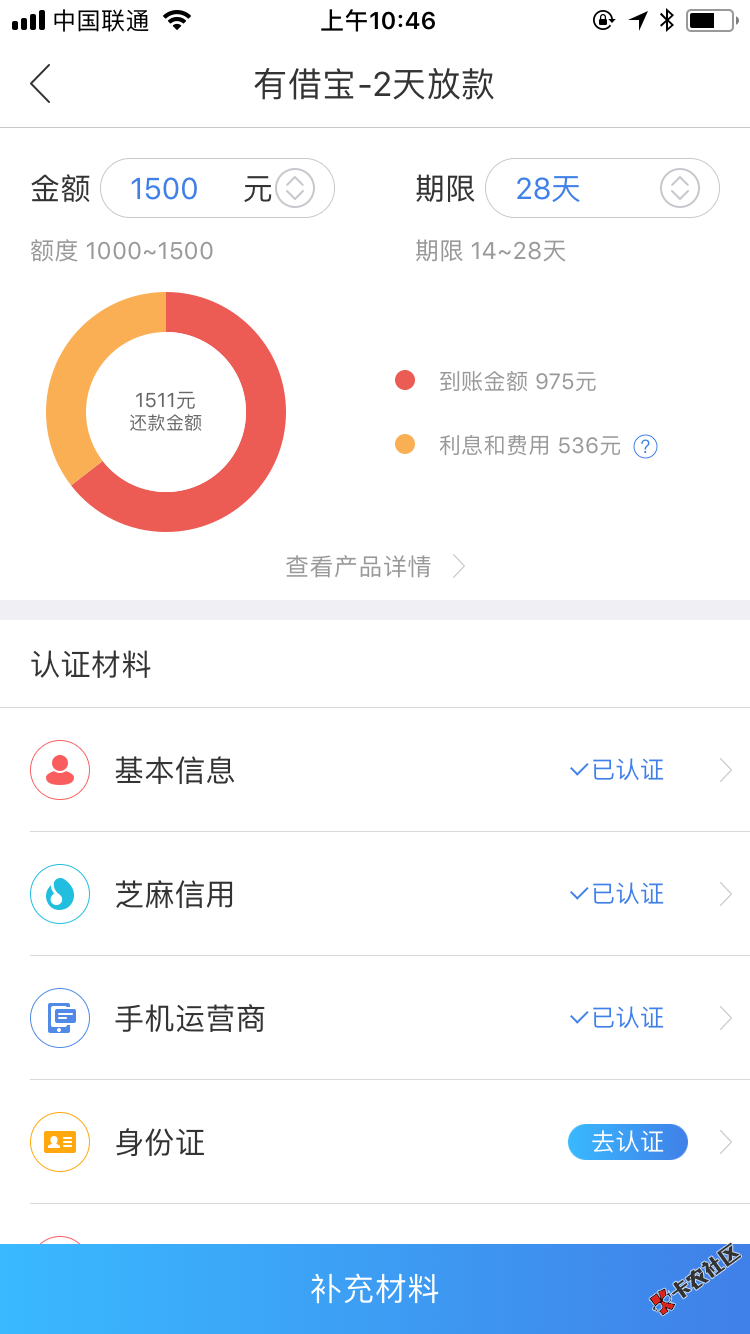Open the 期限 term picker

coord(679,188)
